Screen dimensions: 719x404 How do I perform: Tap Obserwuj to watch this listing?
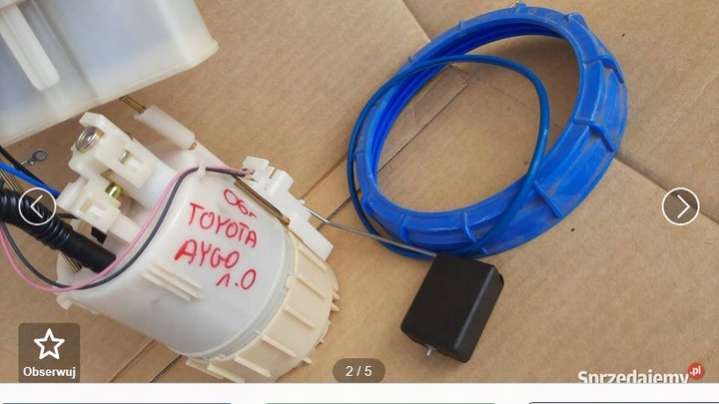pos(49,353)
